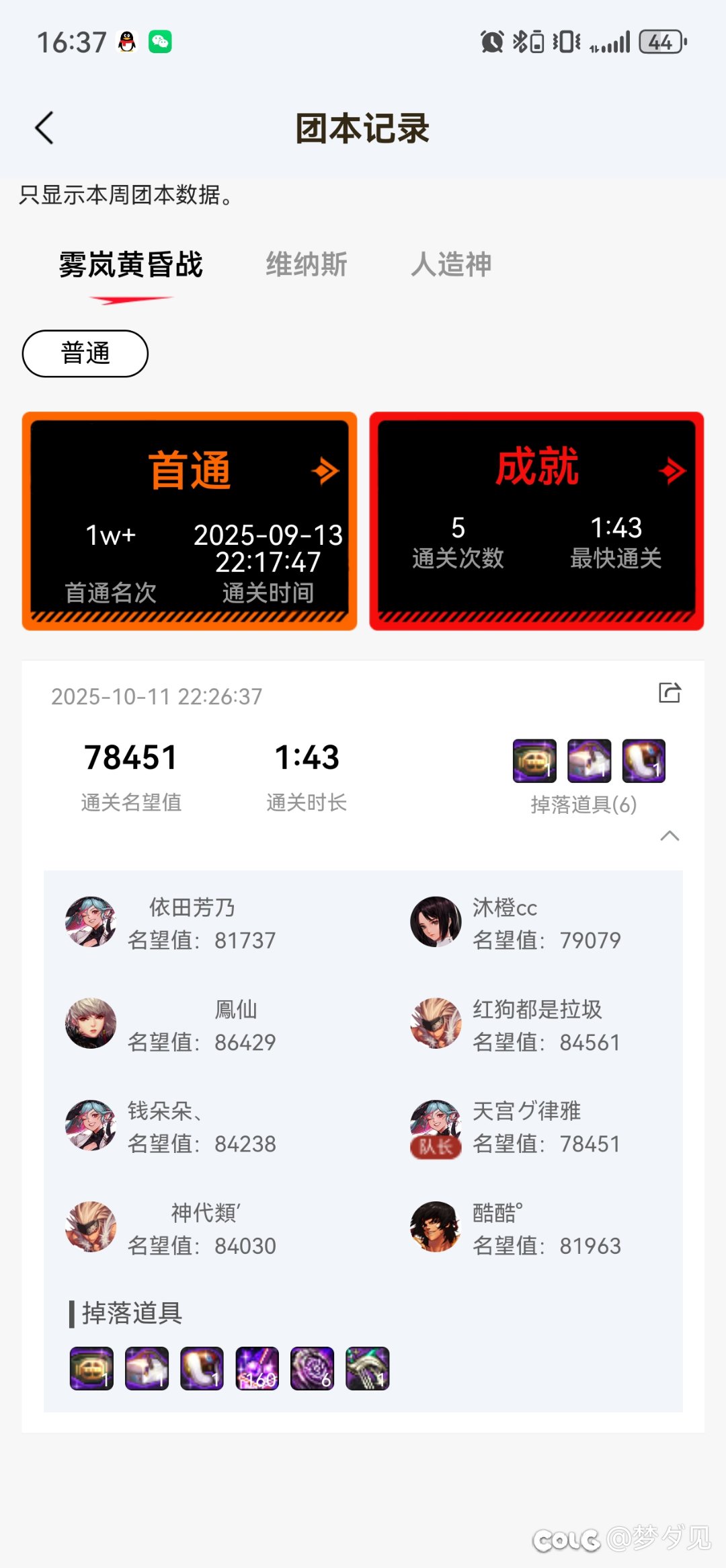
Task: Switch to the 维纳斯 tab
Action: pos(307,264)
